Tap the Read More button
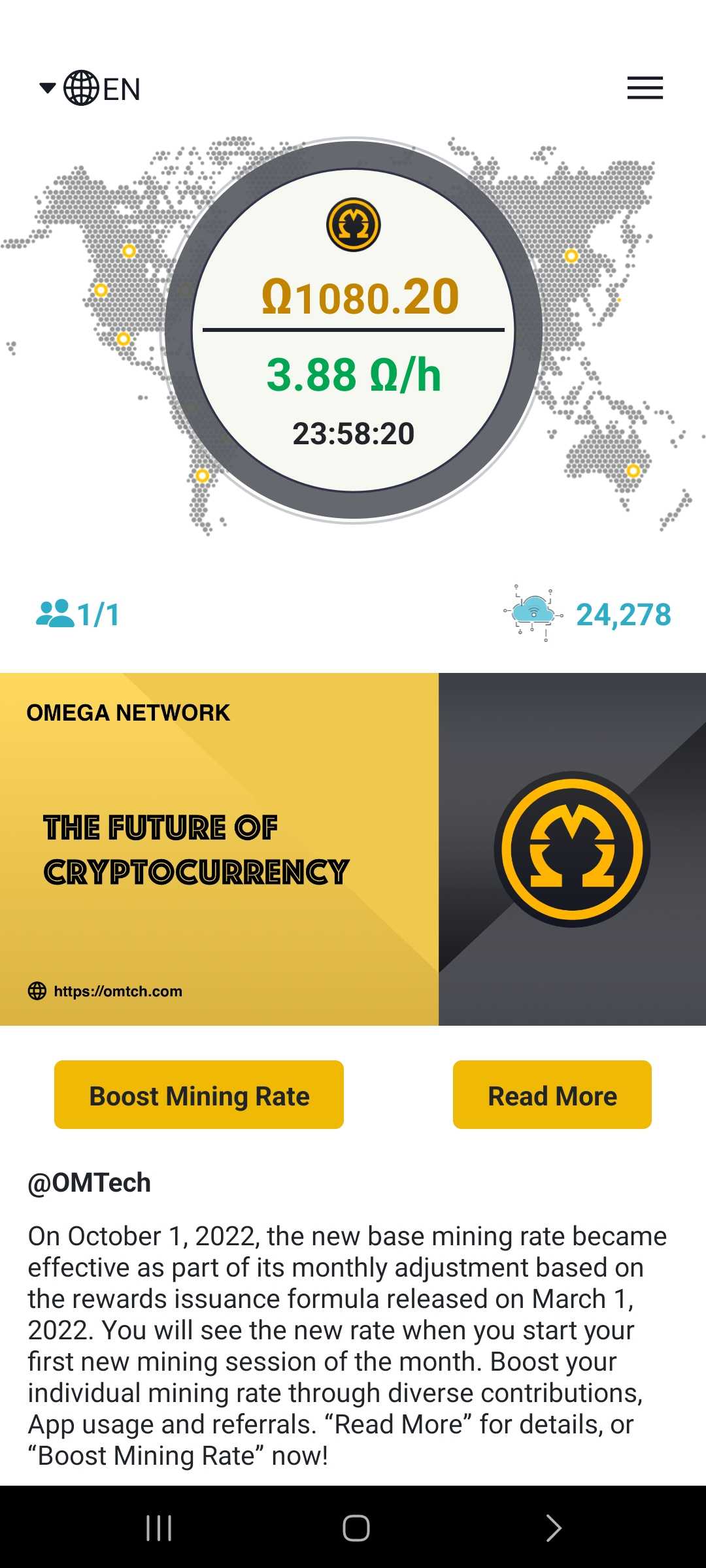Viewport: 706px width, 1568px height. [552, 1095]
